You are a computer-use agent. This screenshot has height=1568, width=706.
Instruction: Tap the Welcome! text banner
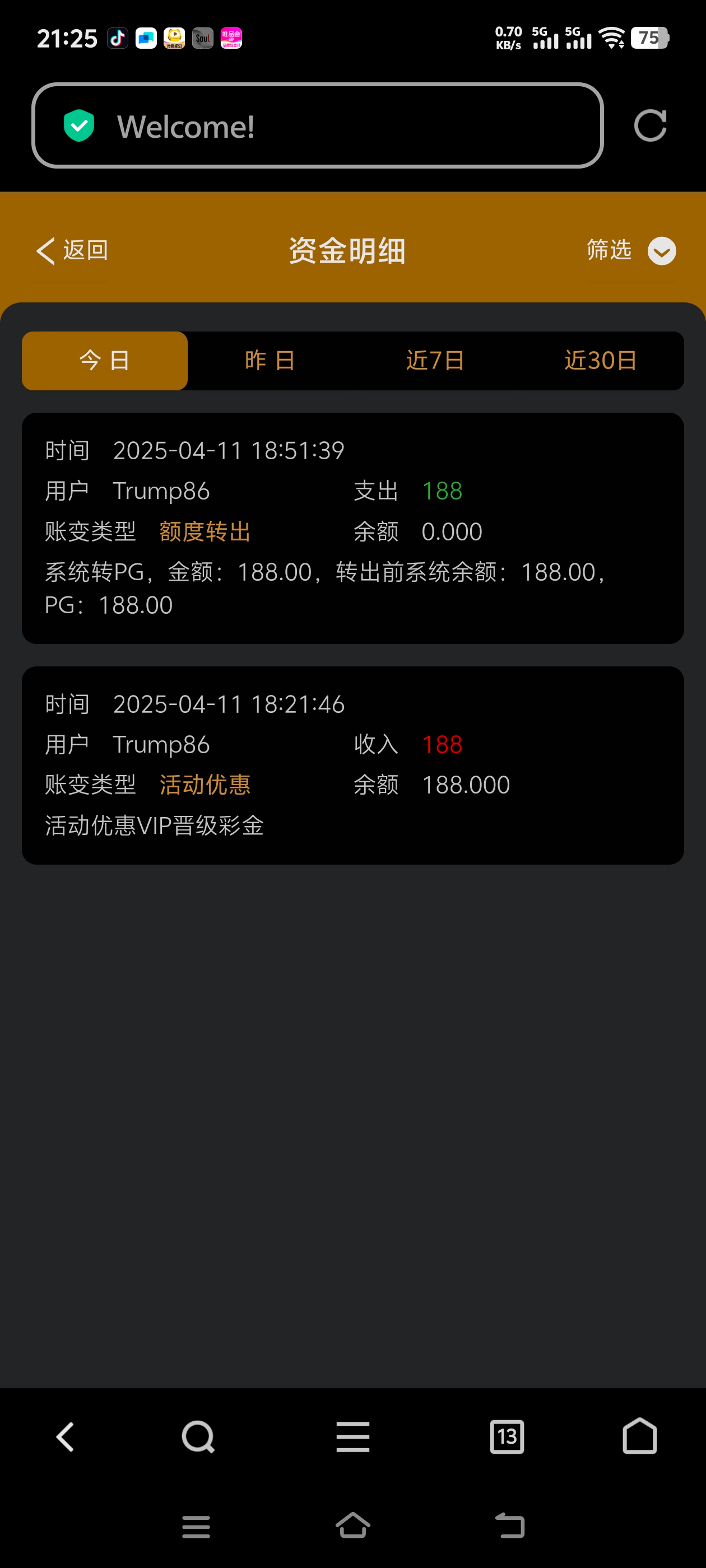point(187,126)
